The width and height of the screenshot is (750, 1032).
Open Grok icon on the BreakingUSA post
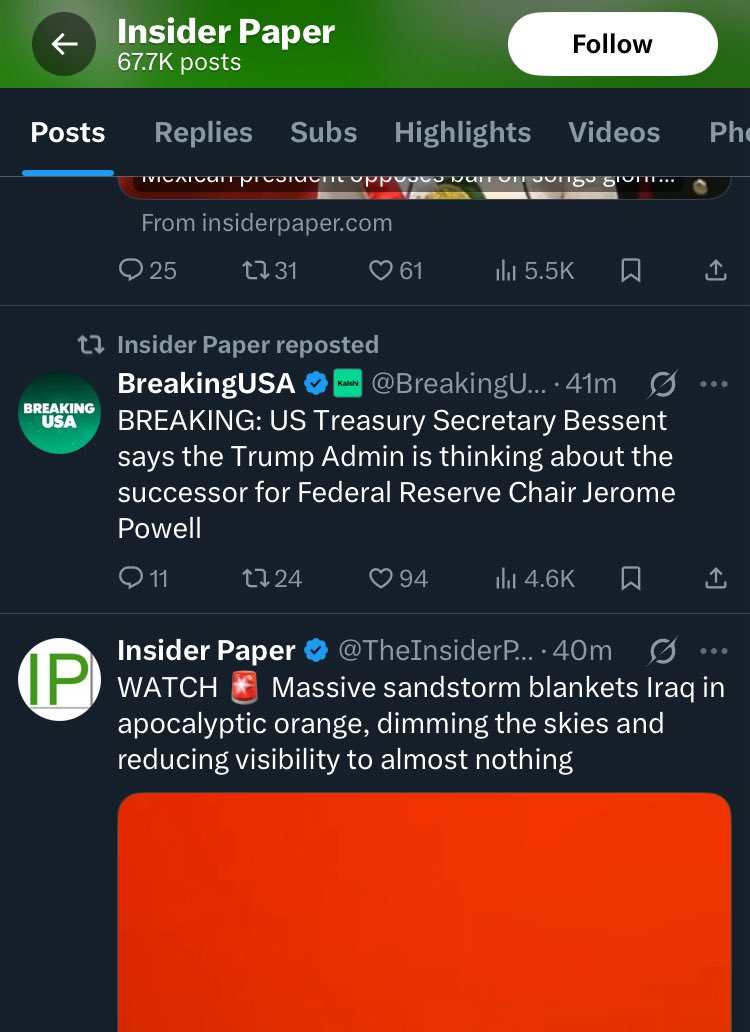click(662, 383)
